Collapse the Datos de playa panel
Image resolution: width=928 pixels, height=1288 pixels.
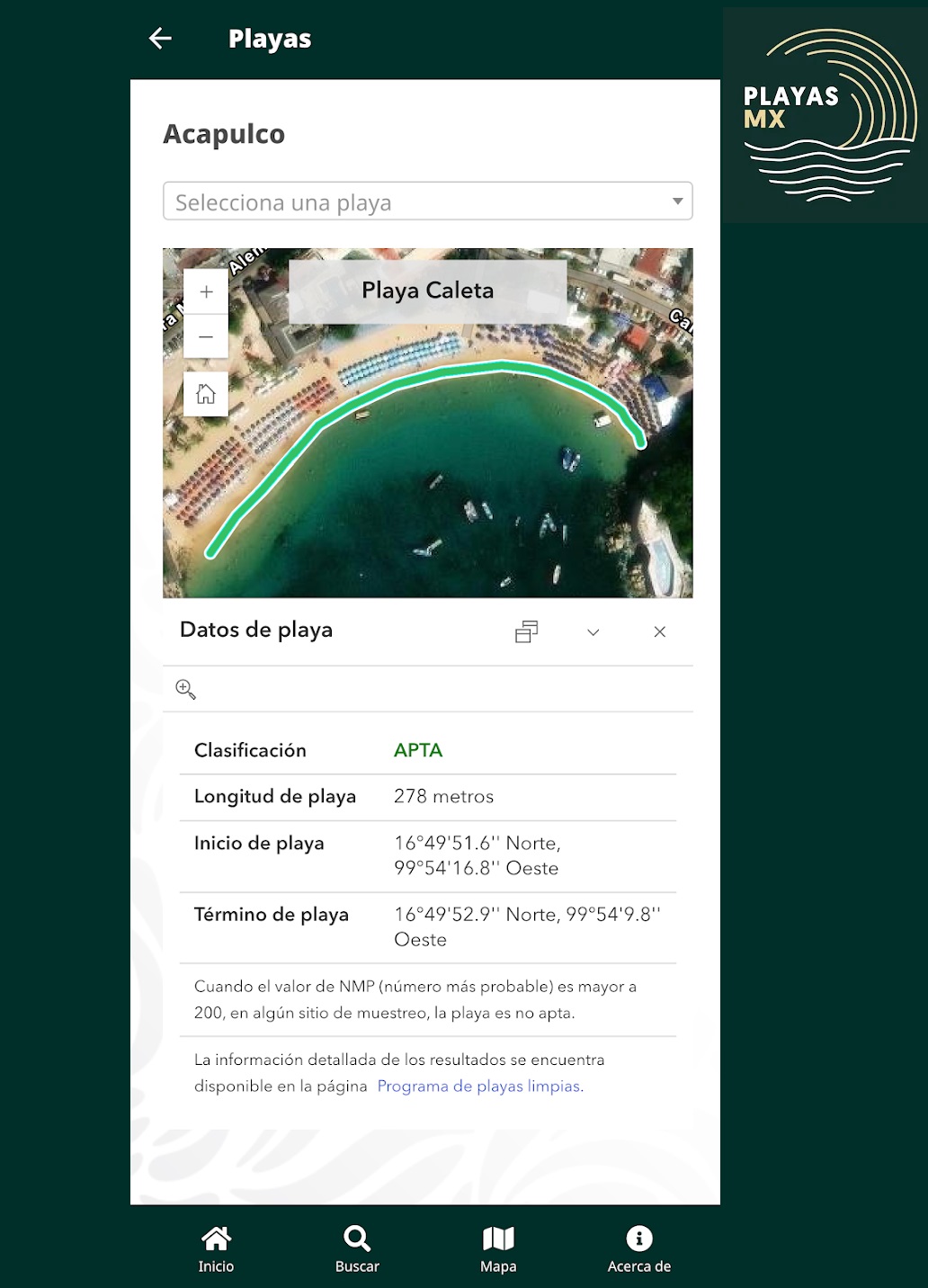tap(593, 631)
